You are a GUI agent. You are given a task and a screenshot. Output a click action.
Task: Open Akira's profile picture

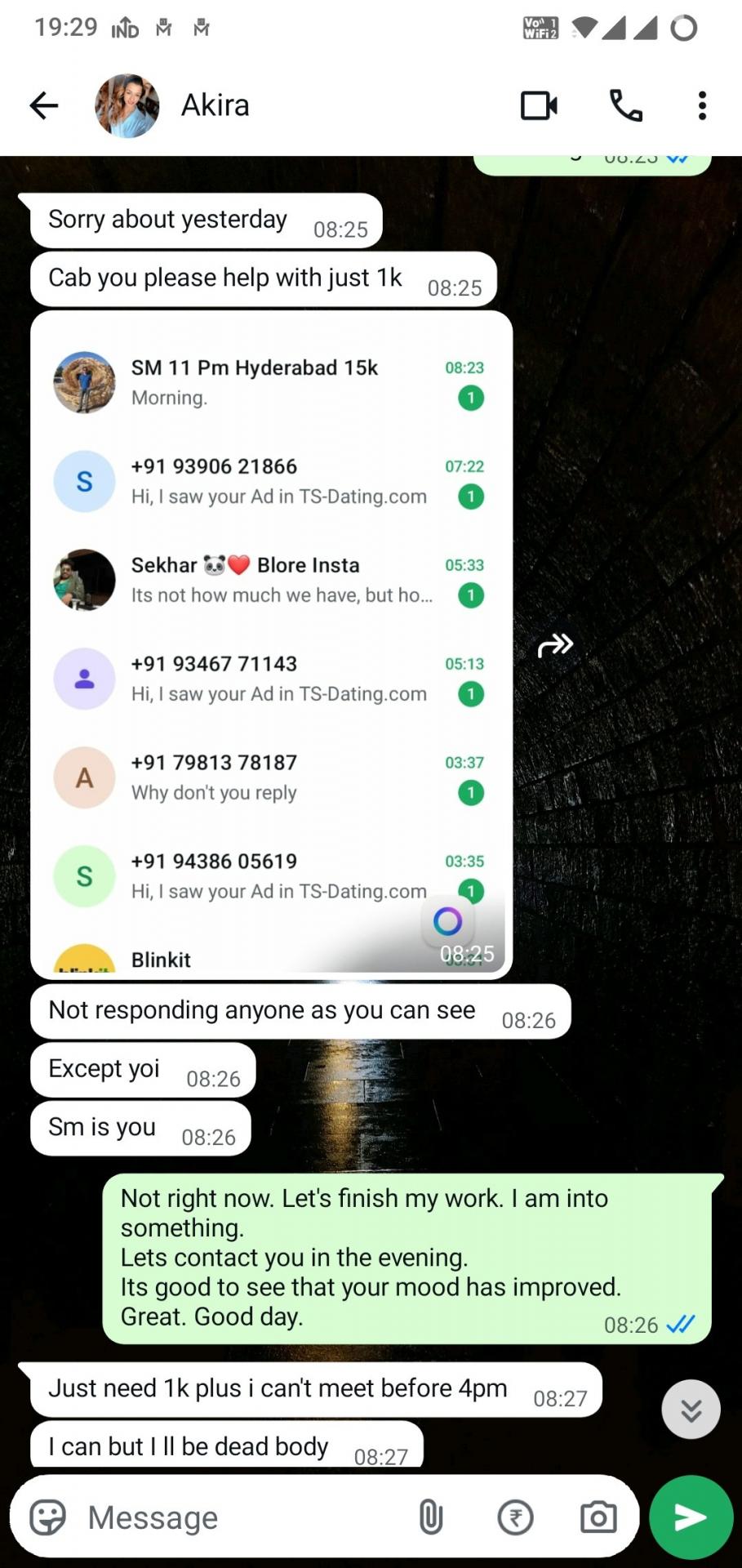click(x=127, y=105)
